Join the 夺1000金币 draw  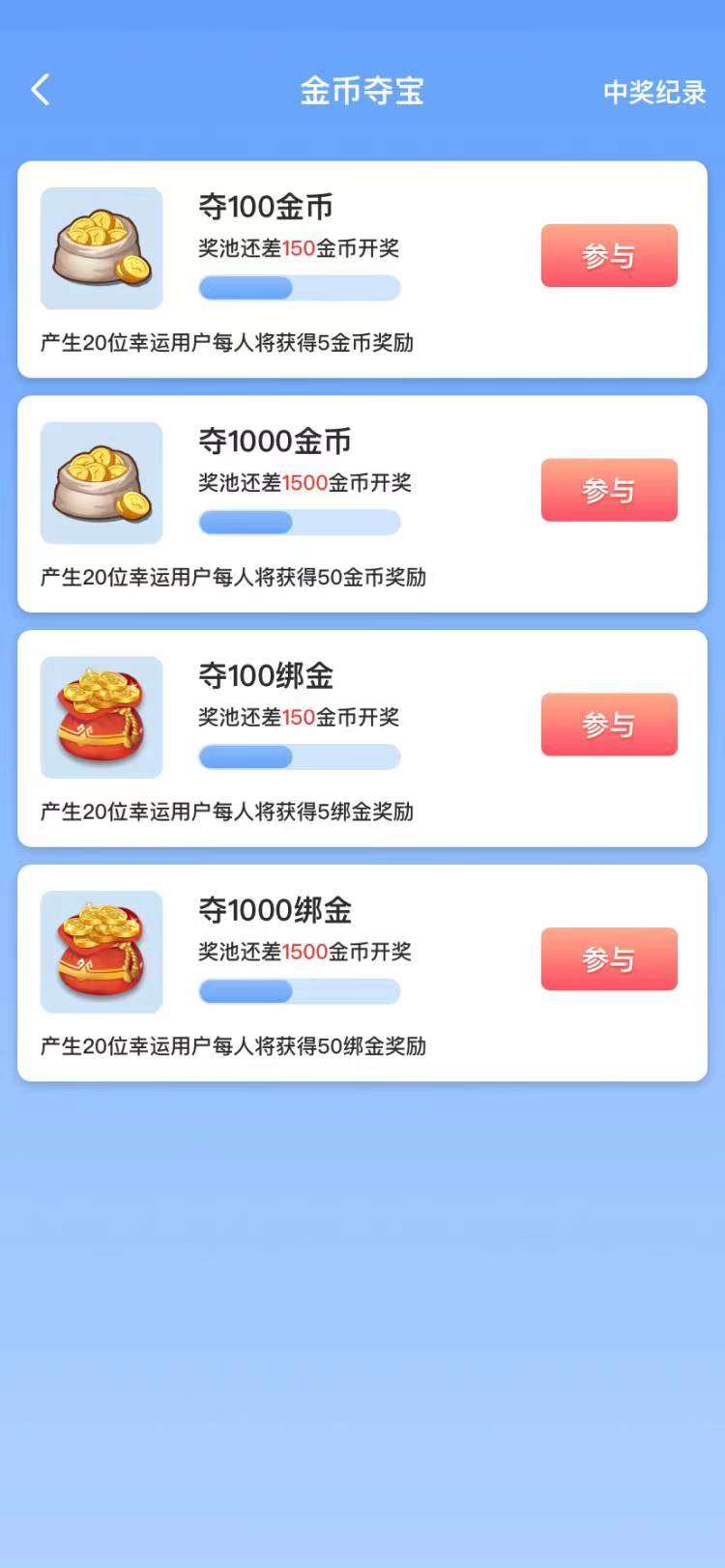609,491
